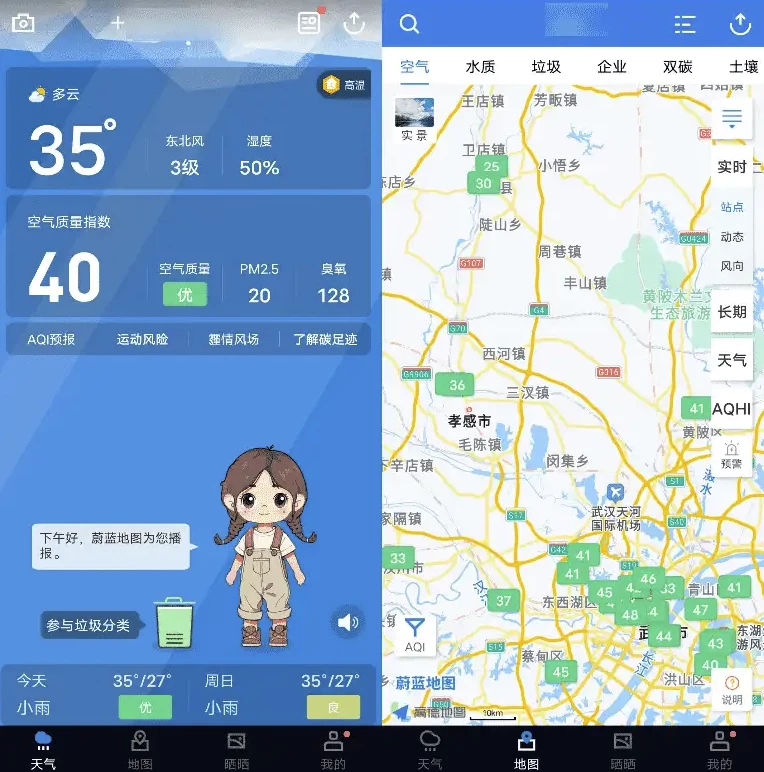Tap 参与垃圾分类 button

88,625
